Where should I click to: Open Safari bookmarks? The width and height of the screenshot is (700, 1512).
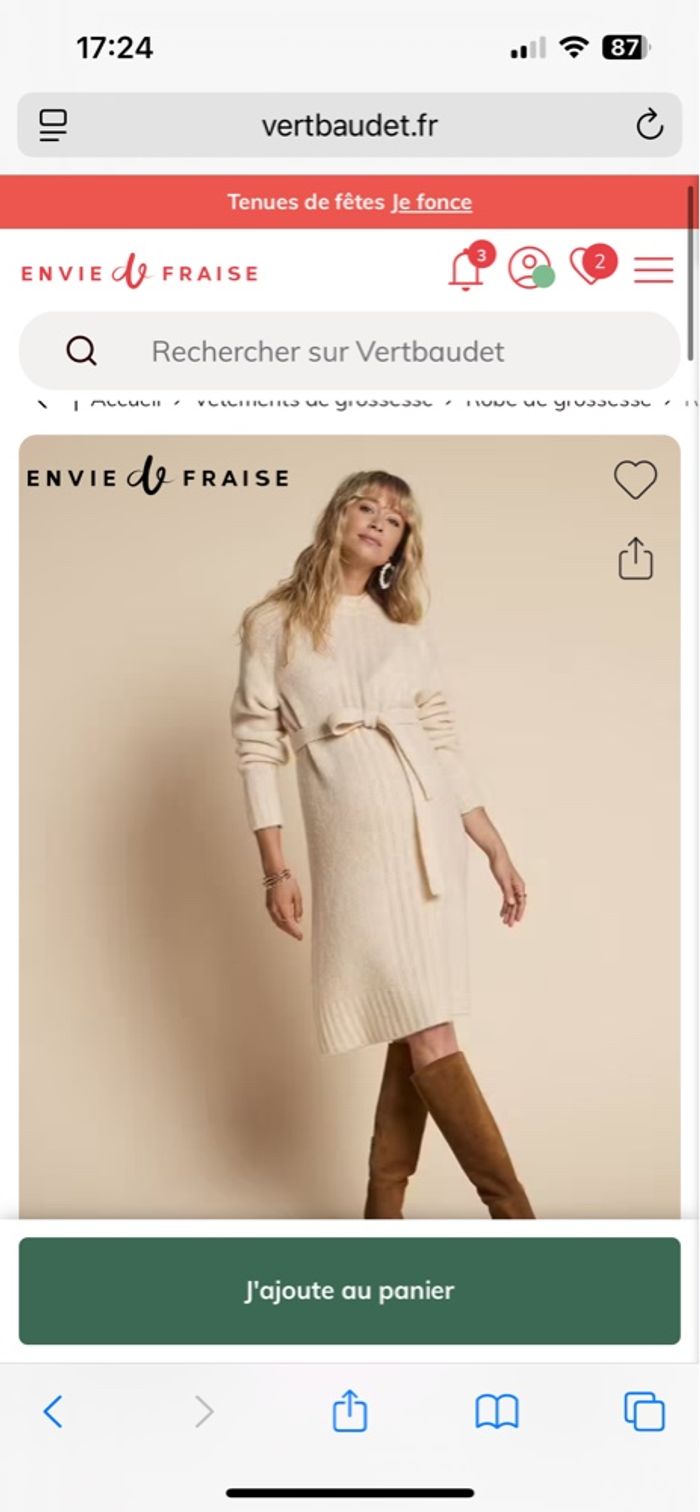tap(496, 1412)
